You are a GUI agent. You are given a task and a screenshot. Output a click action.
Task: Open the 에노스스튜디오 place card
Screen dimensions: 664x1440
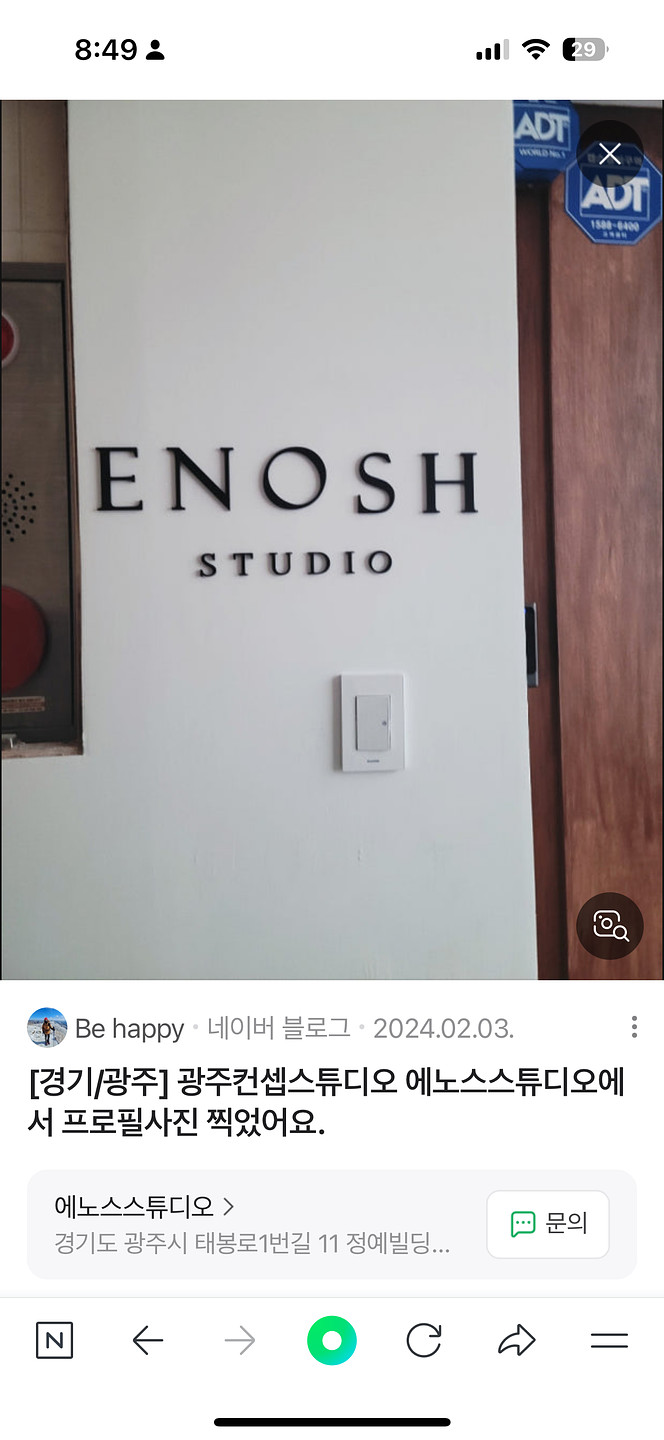250,1224
